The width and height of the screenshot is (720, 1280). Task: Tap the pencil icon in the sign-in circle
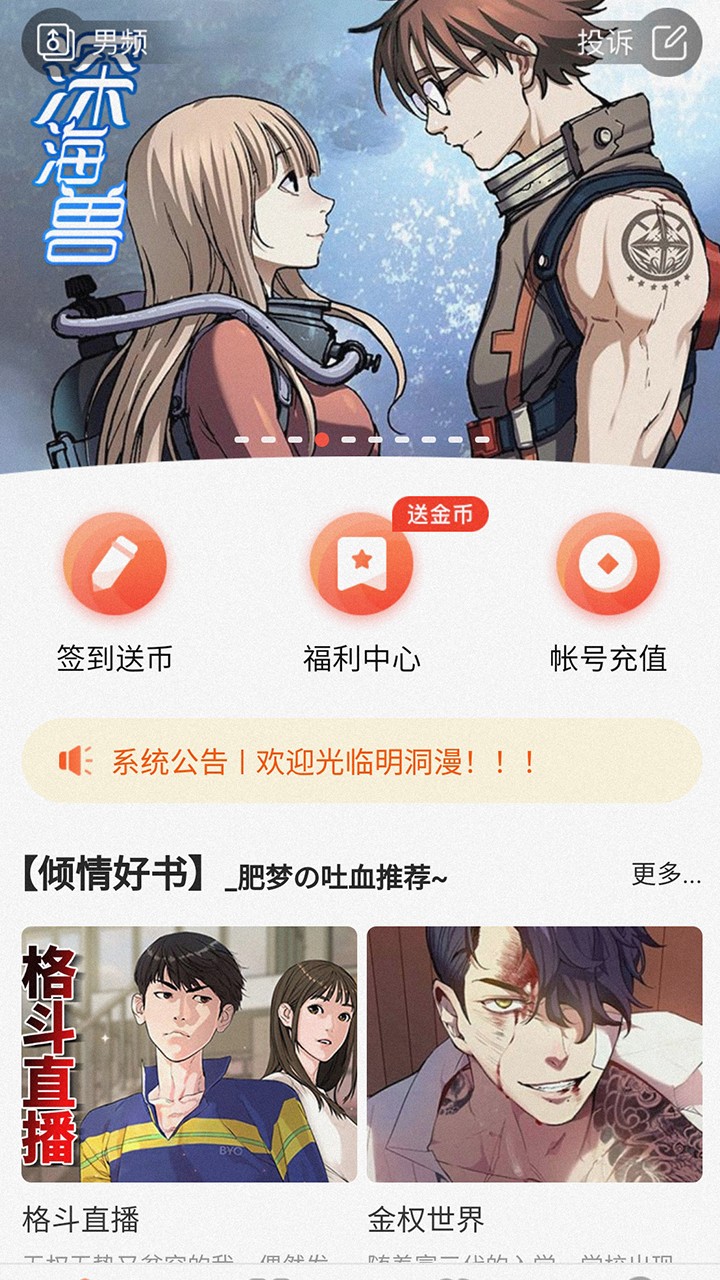113,562
